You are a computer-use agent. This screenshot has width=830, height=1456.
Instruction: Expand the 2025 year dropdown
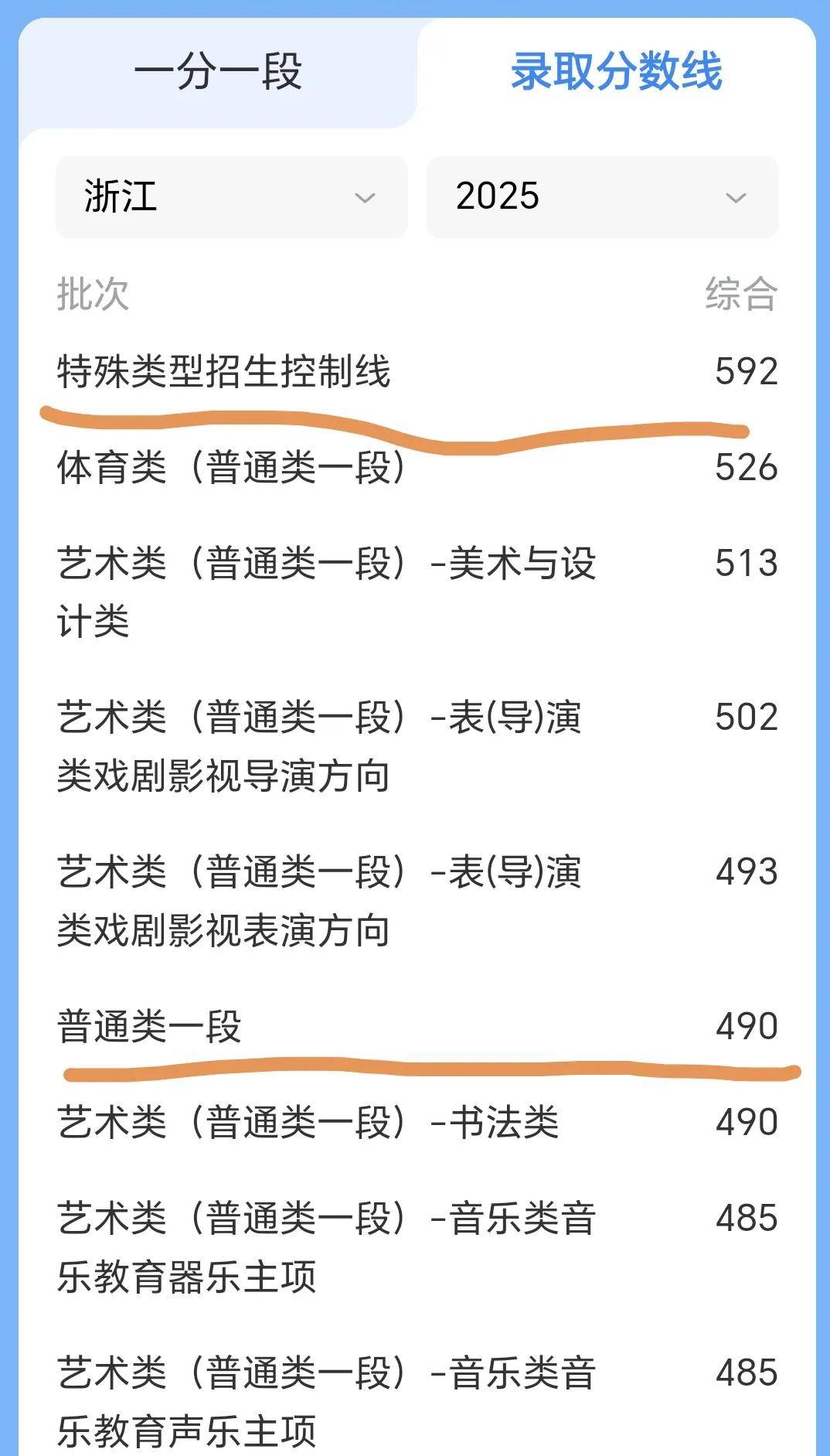tap(602, 197)
